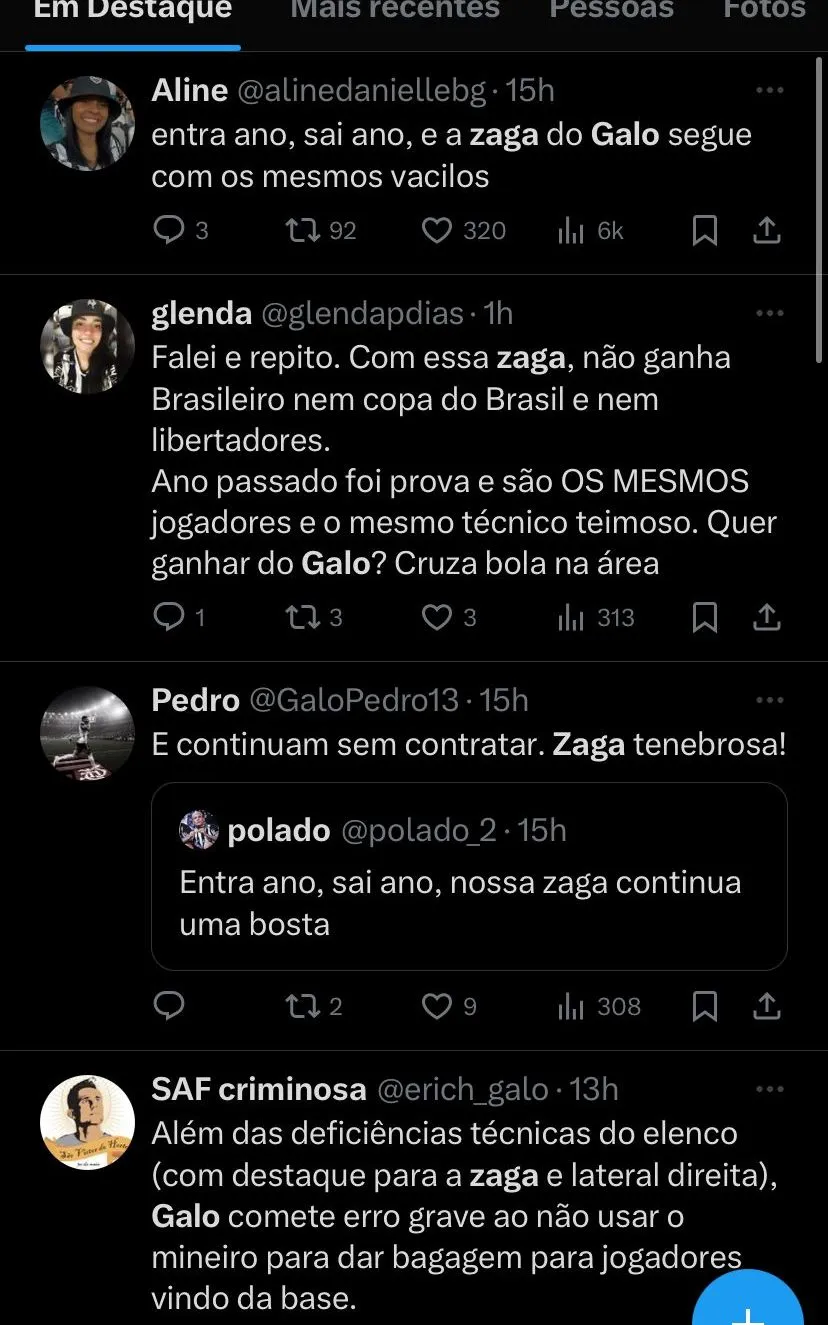Open SAF criminosa's profile picture
The height and width of the screenshot is (1325, 828).
(x=87, y=1122)
